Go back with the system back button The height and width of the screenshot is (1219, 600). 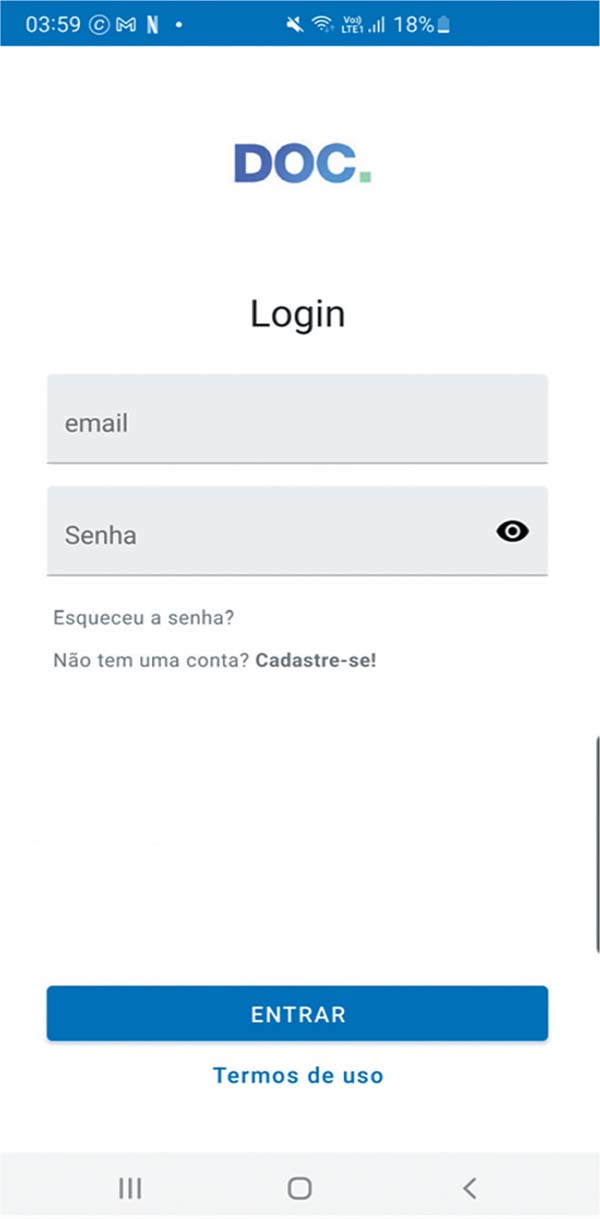470,1187
